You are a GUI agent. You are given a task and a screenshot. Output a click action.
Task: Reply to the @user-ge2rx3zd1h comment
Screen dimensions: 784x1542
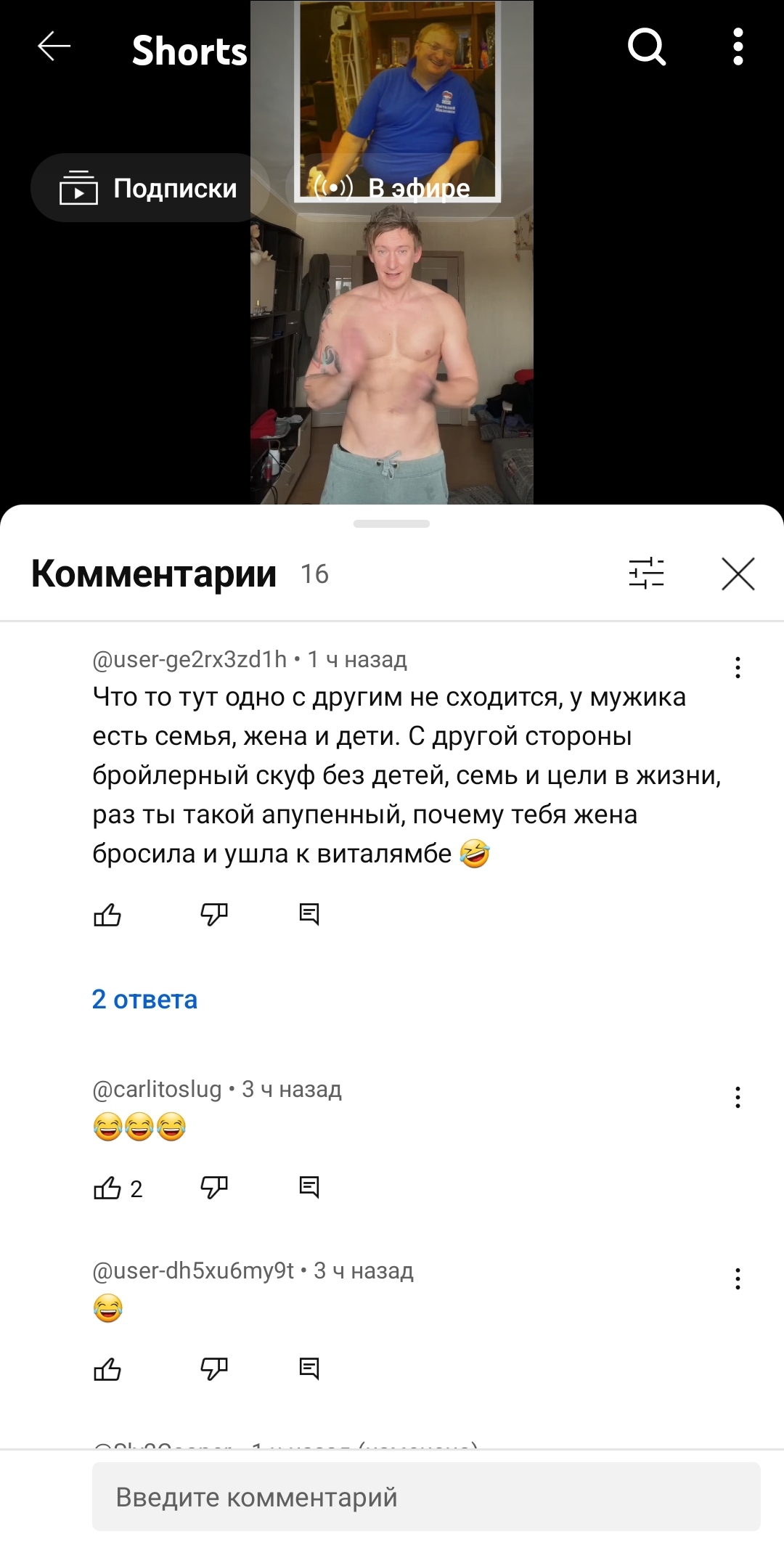(309, 915)
